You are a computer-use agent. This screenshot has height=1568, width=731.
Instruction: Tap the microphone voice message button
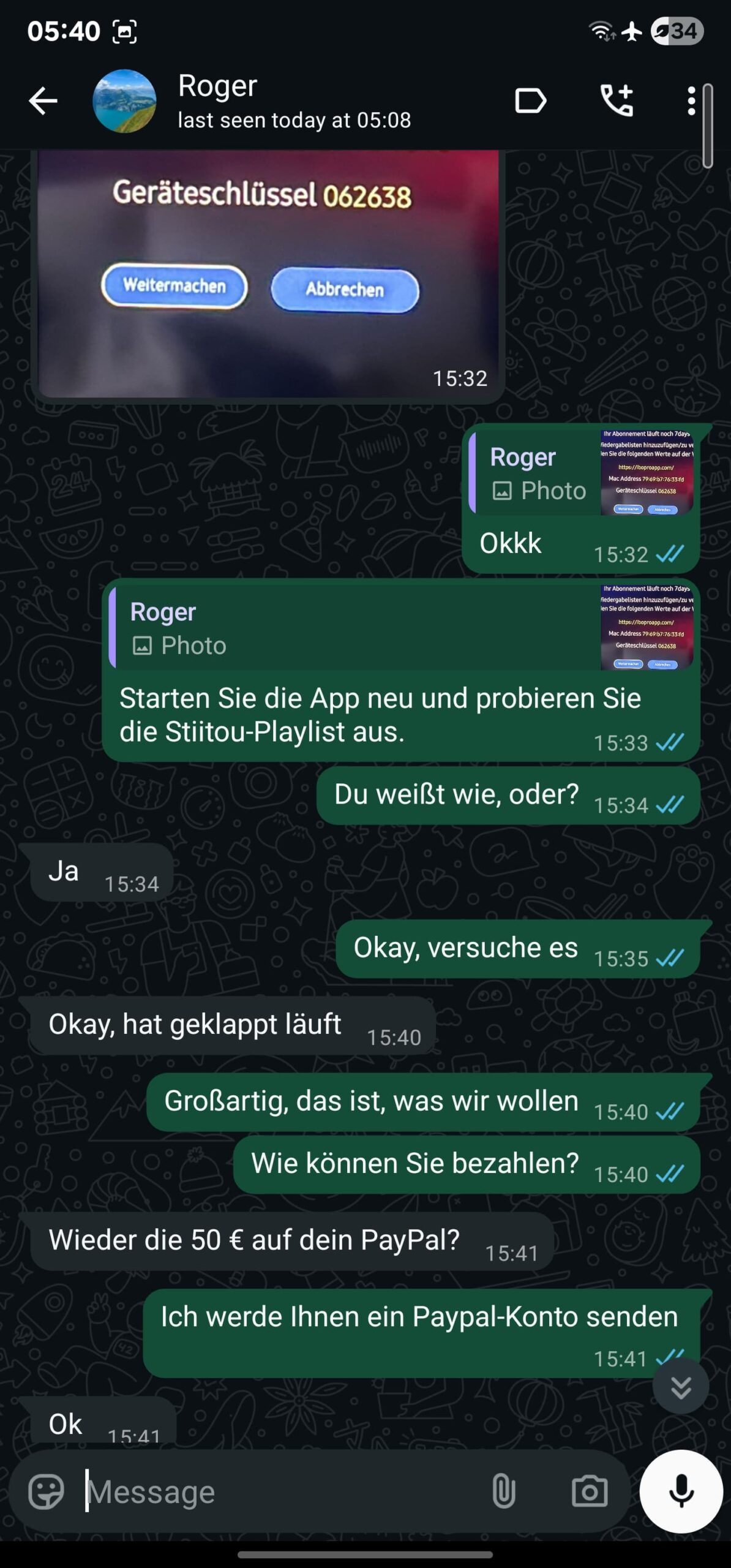[x=681, y=1491]
